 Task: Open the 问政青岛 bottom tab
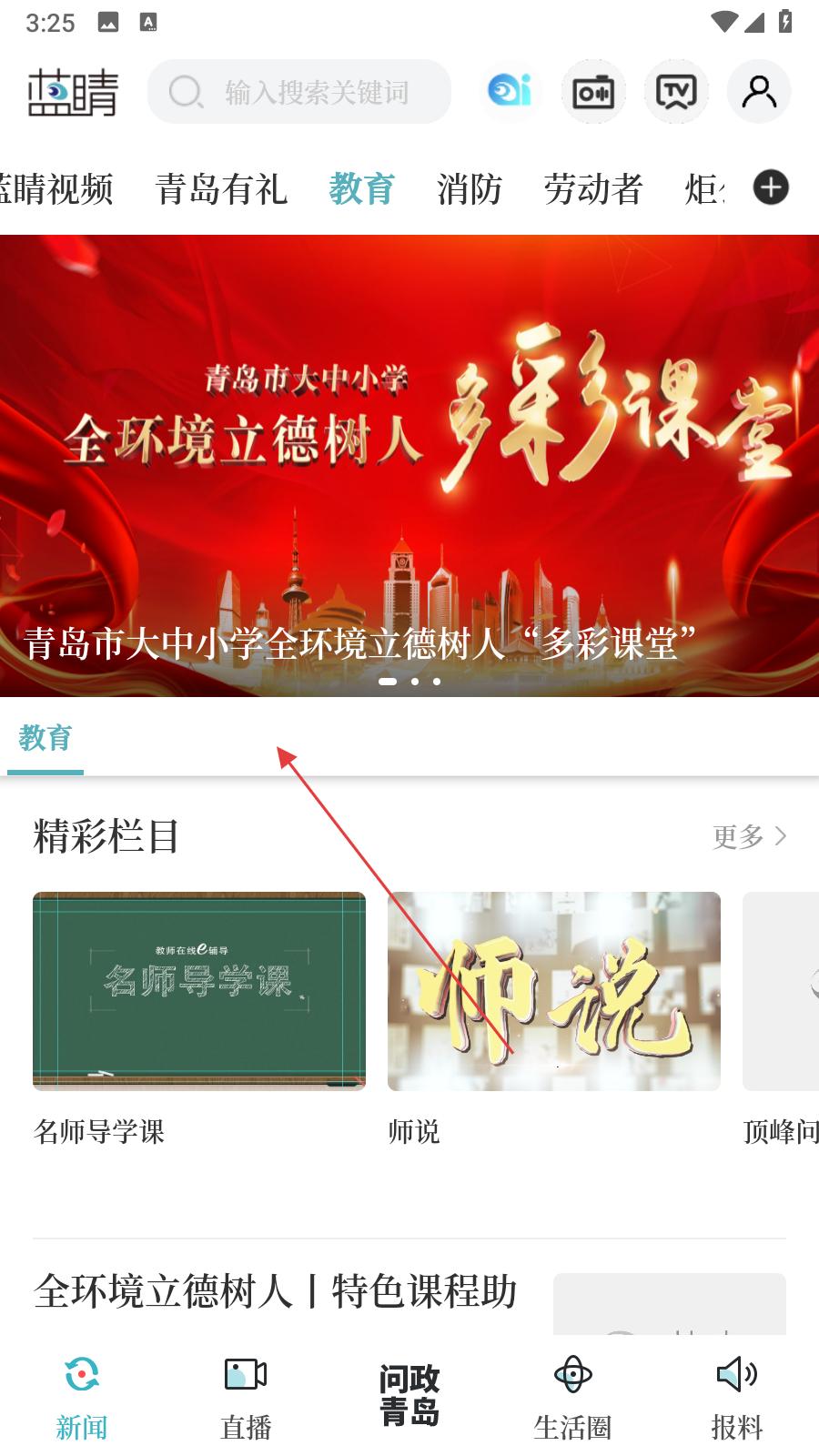(x=409, y=1395)
